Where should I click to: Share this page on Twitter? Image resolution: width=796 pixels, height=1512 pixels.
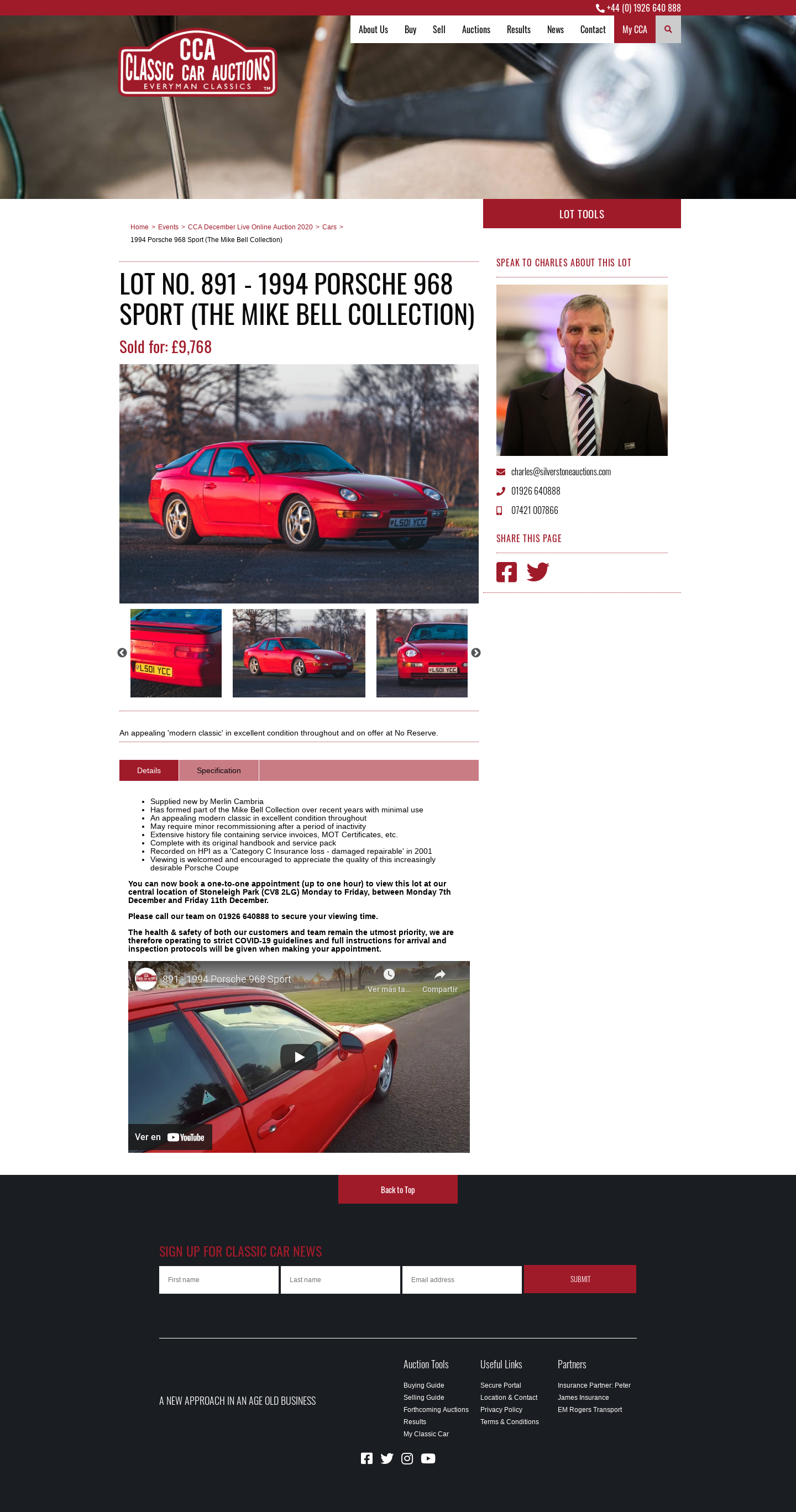[538, 571]
